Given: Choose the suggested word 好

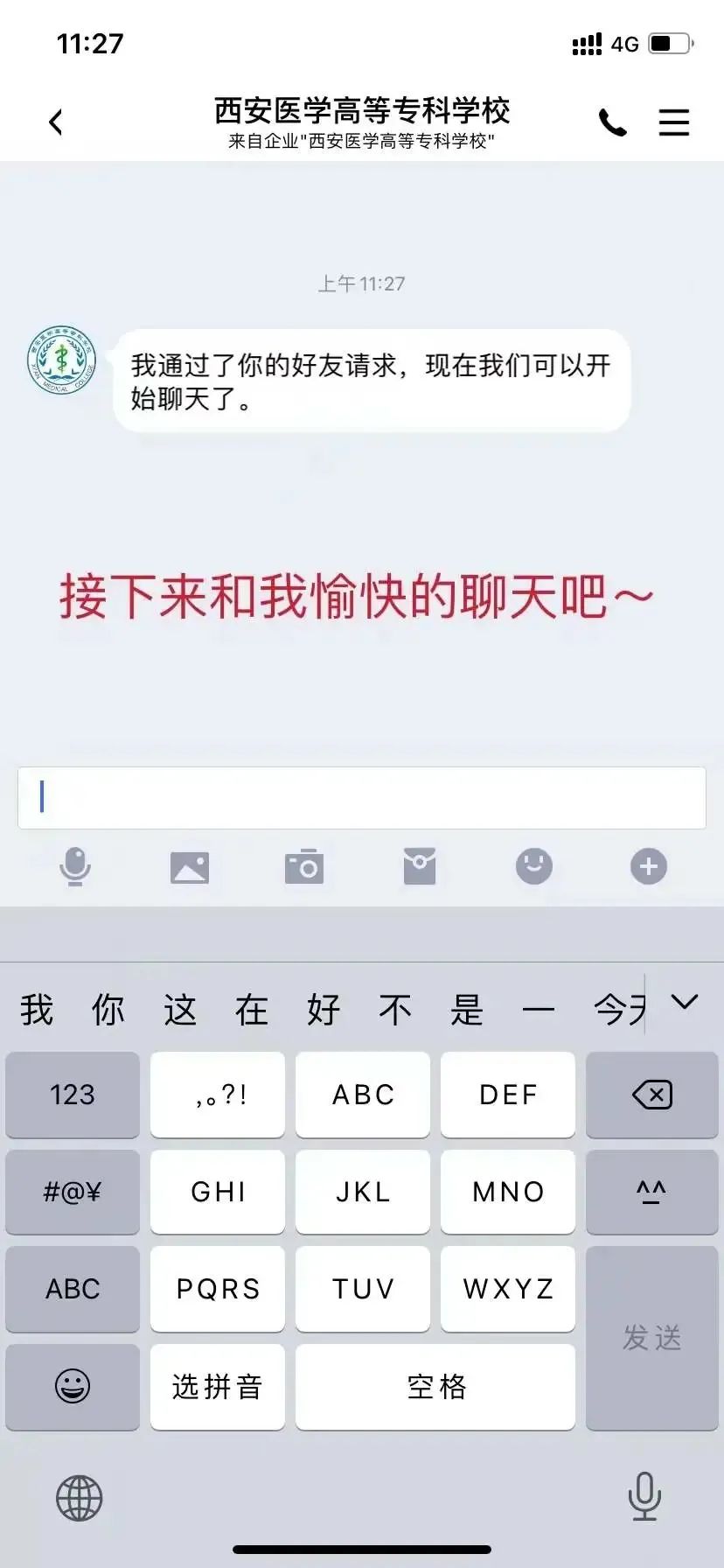Looking at the screenshot, I should tap(324, 1010).
